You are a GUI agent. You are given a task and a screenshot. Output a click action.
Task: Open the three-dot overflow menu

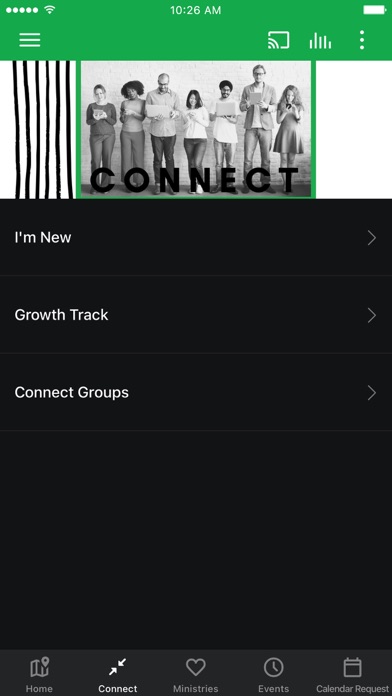(x=362, y=40)
